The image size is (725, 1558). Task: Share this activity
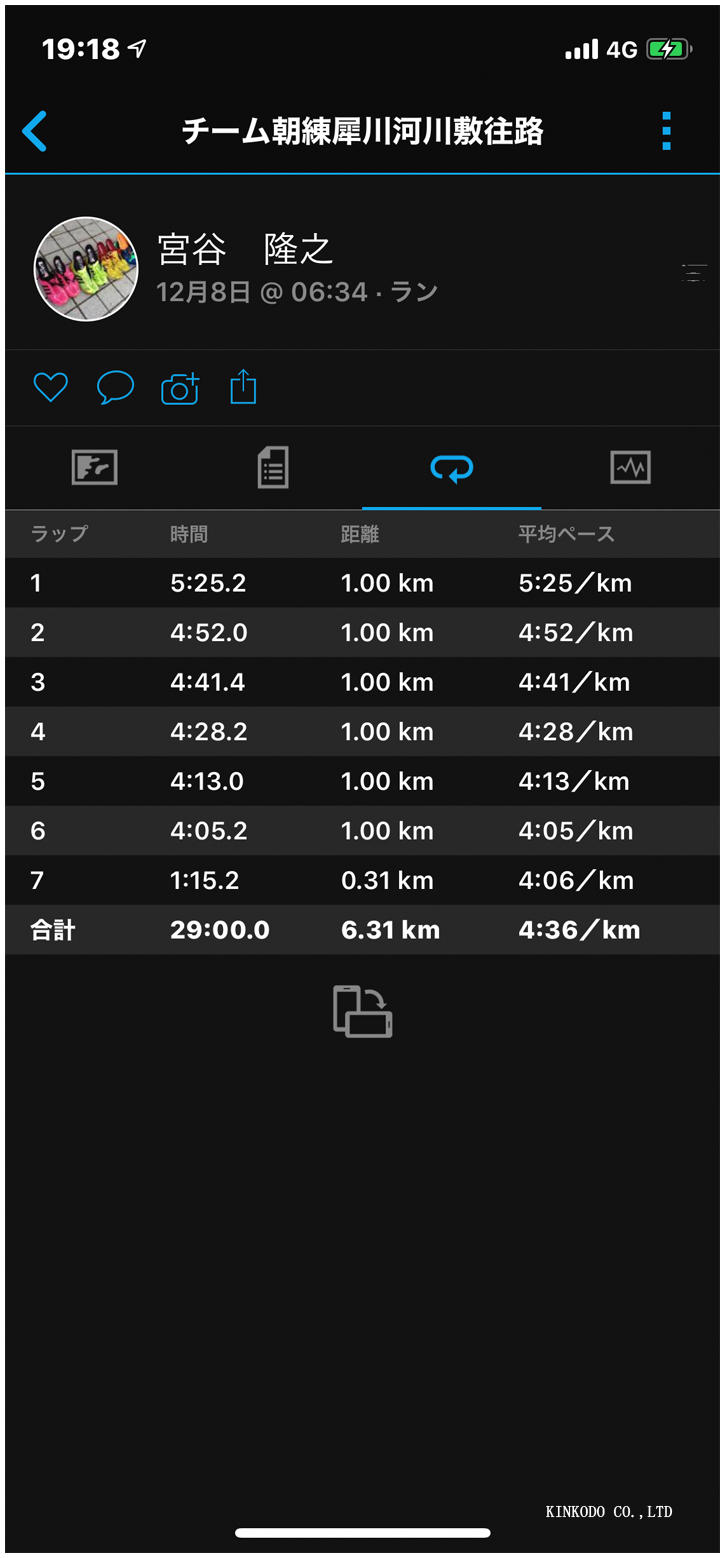click(243, 387)
